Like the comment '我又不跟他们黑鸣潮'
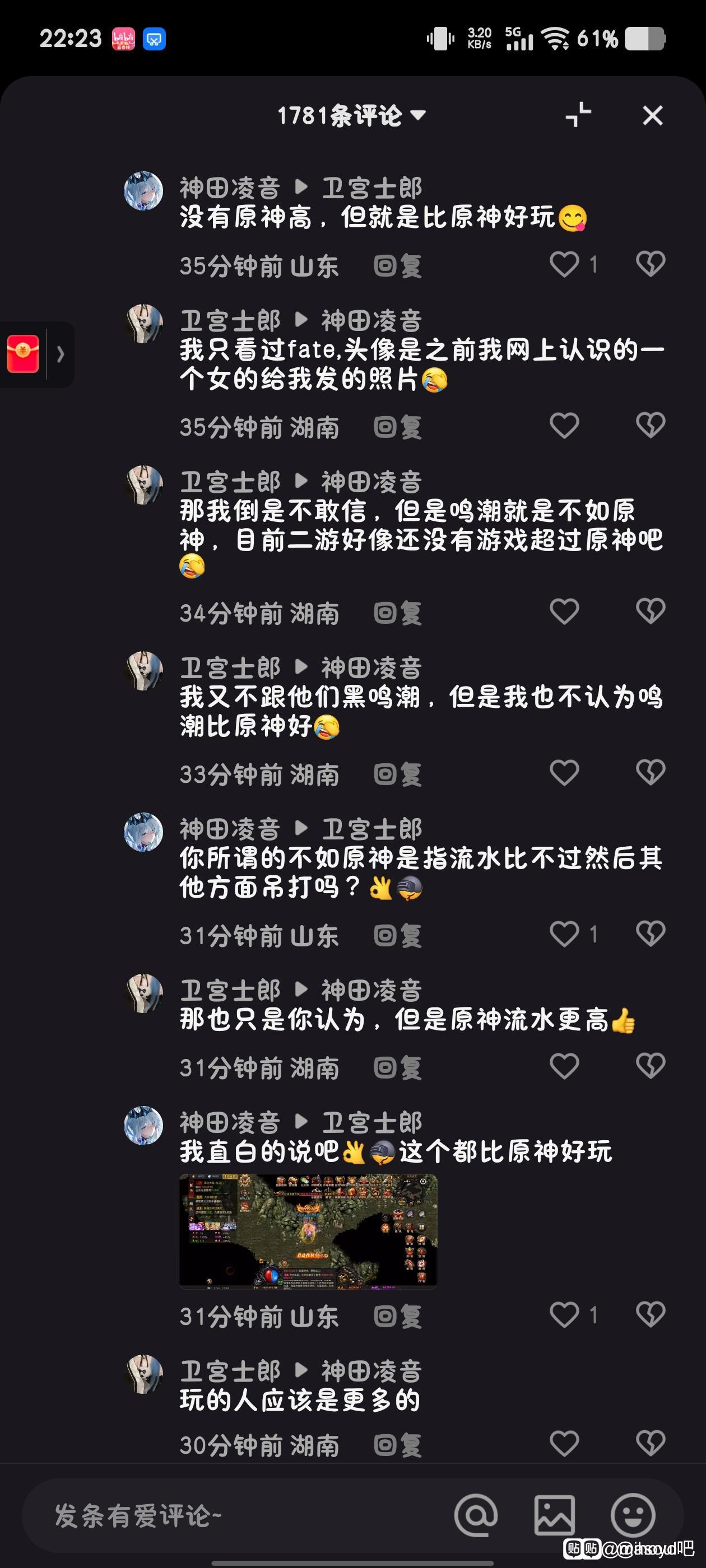The height and width of the screenshot is (1568, 706). point(564,773)
